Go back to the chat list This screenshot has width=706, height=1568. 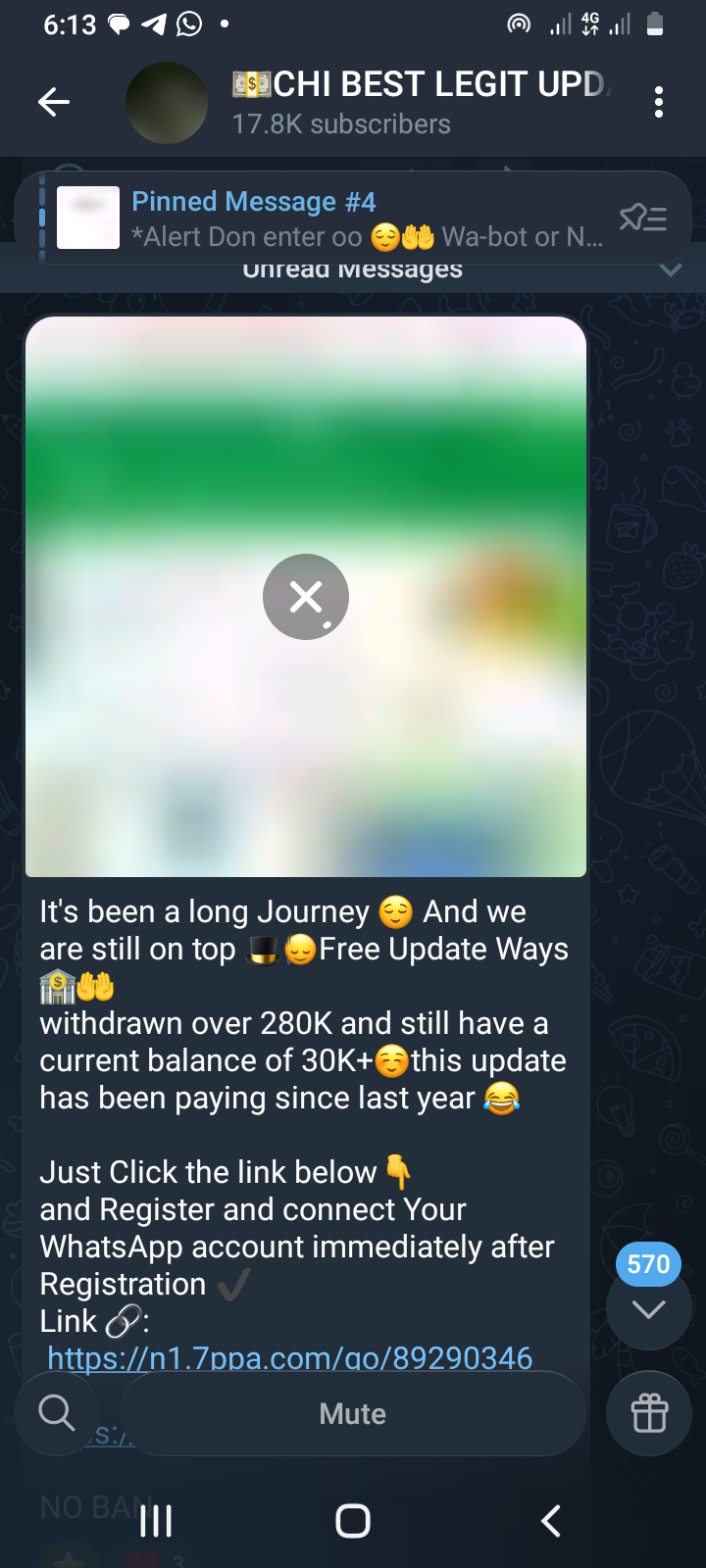tap(54, 102)
